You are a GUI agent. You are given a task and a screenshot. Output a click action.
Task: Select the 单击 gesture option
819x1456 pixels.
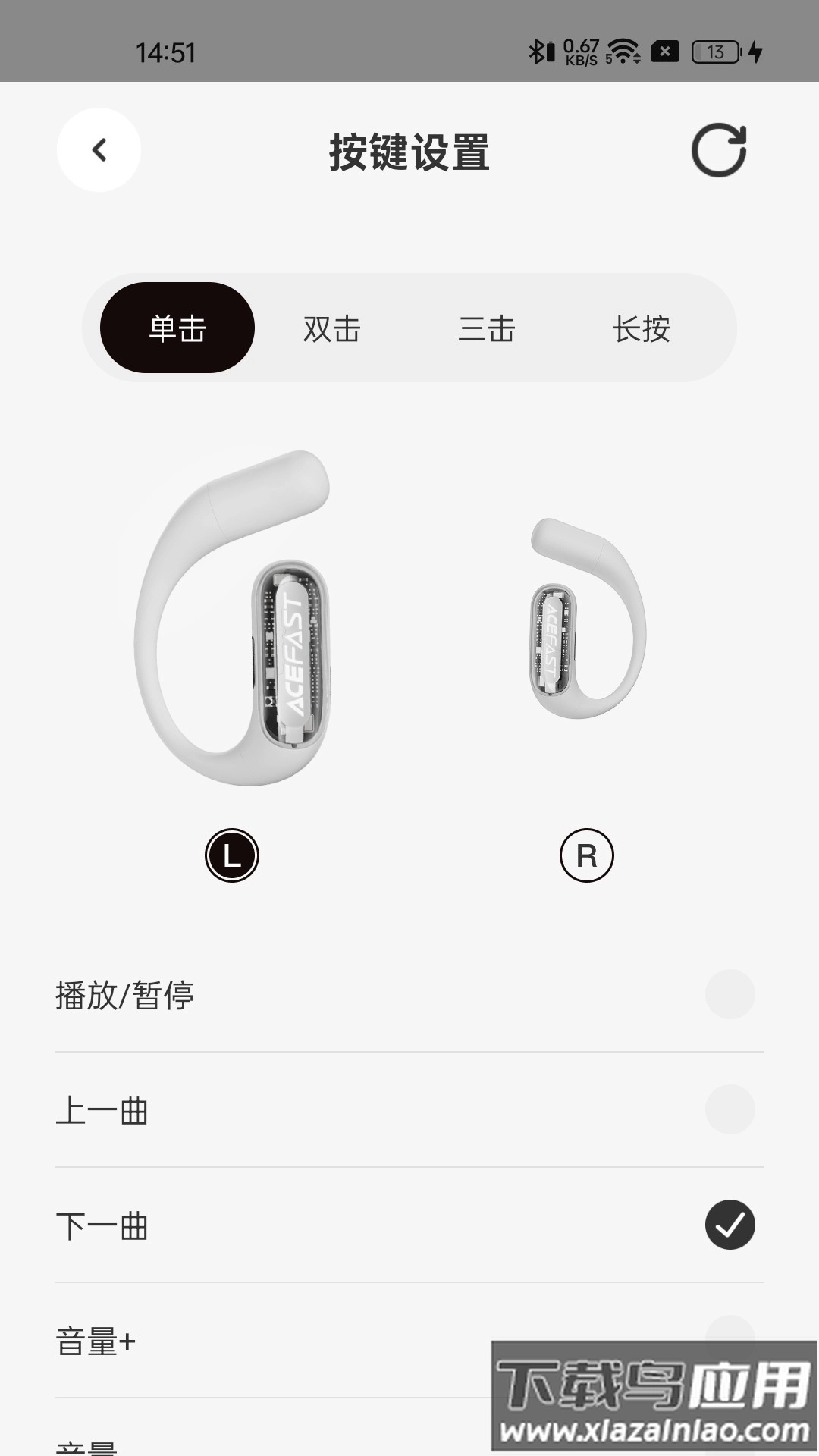click(176, 329)
